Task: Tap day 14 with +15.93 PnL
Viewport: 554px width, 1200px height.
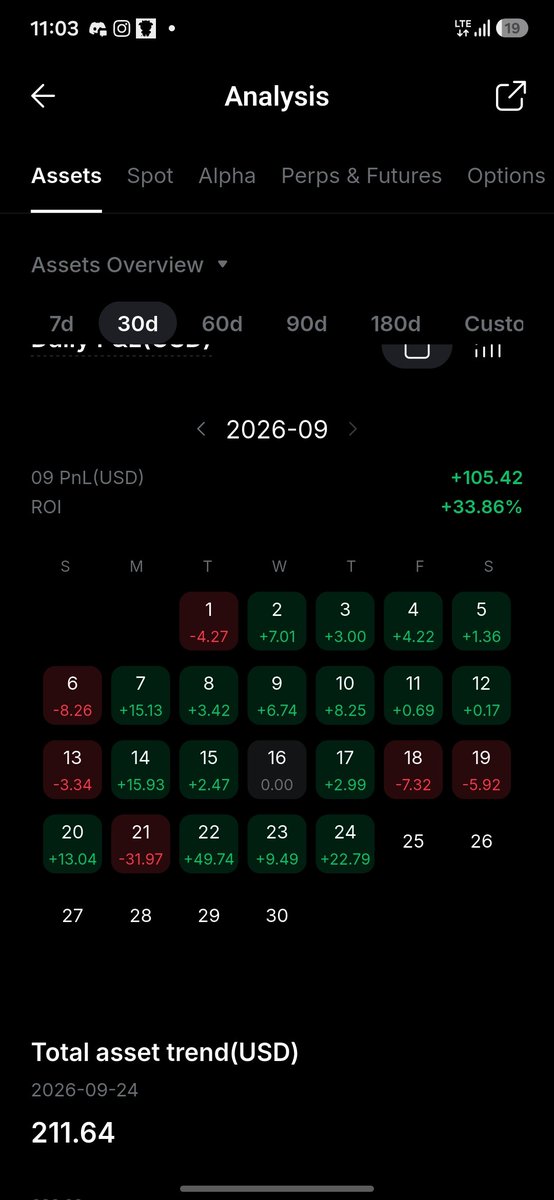Action: click(x=140, y=768)
